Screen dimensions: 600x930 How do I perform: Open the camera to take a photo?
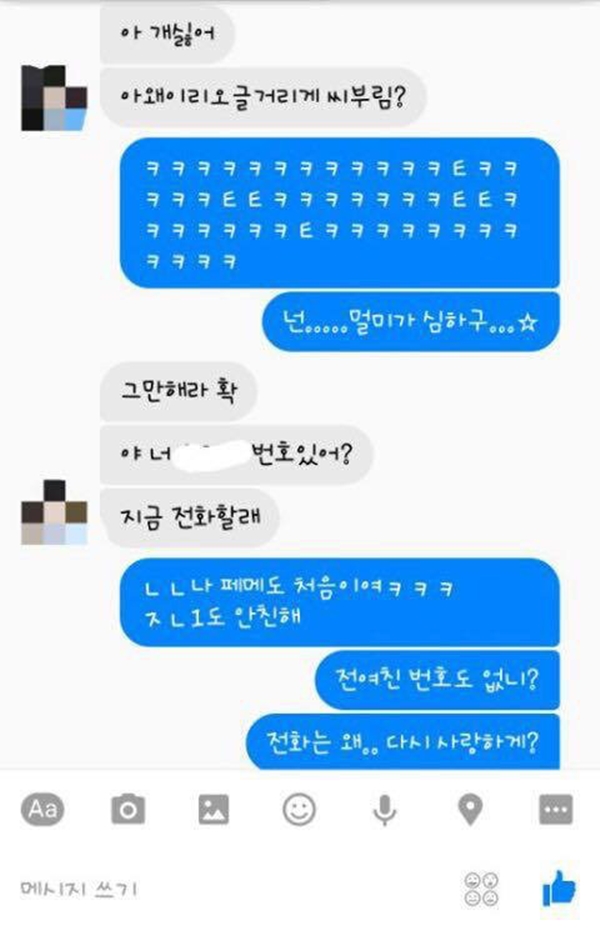click(x=128, y=810)
